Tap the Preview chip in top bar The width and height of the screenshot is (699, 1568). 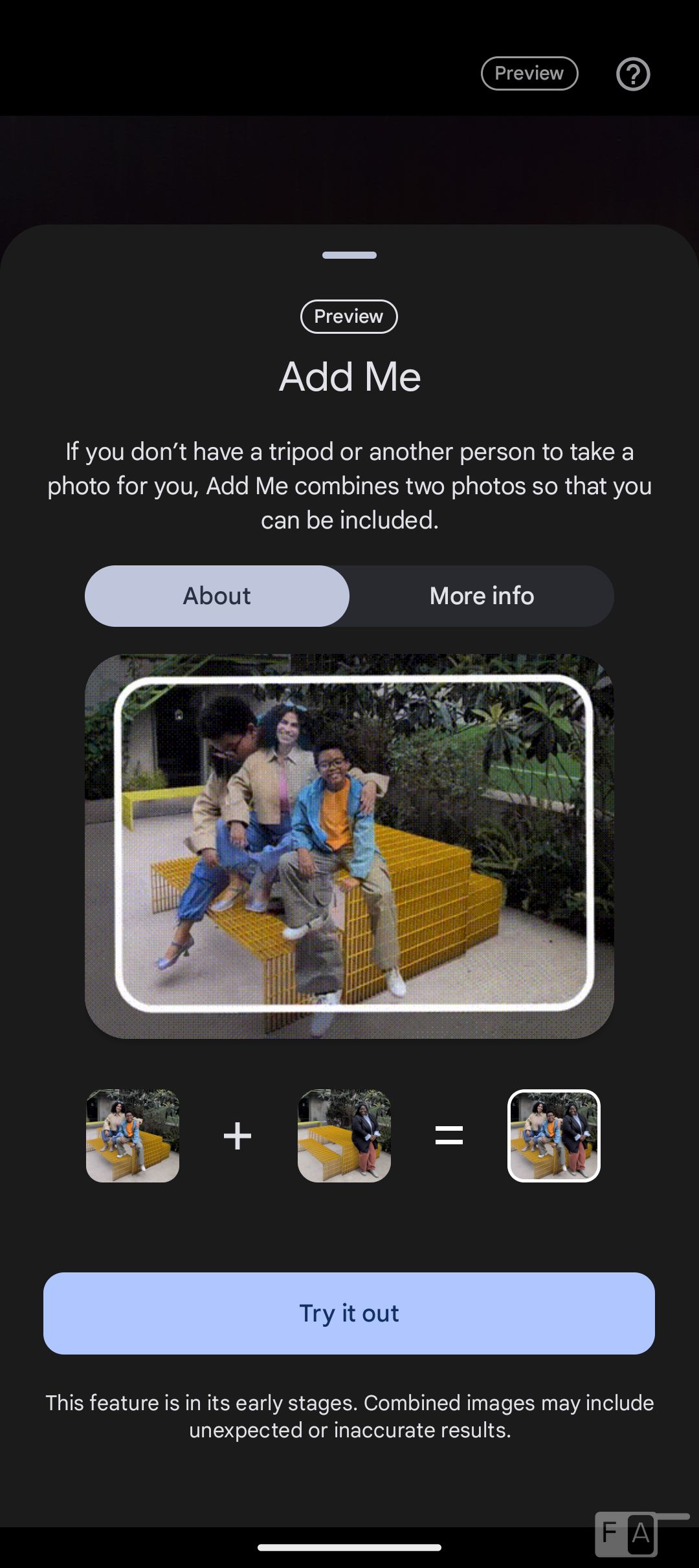pyautogui.click(x=529, y=73)
